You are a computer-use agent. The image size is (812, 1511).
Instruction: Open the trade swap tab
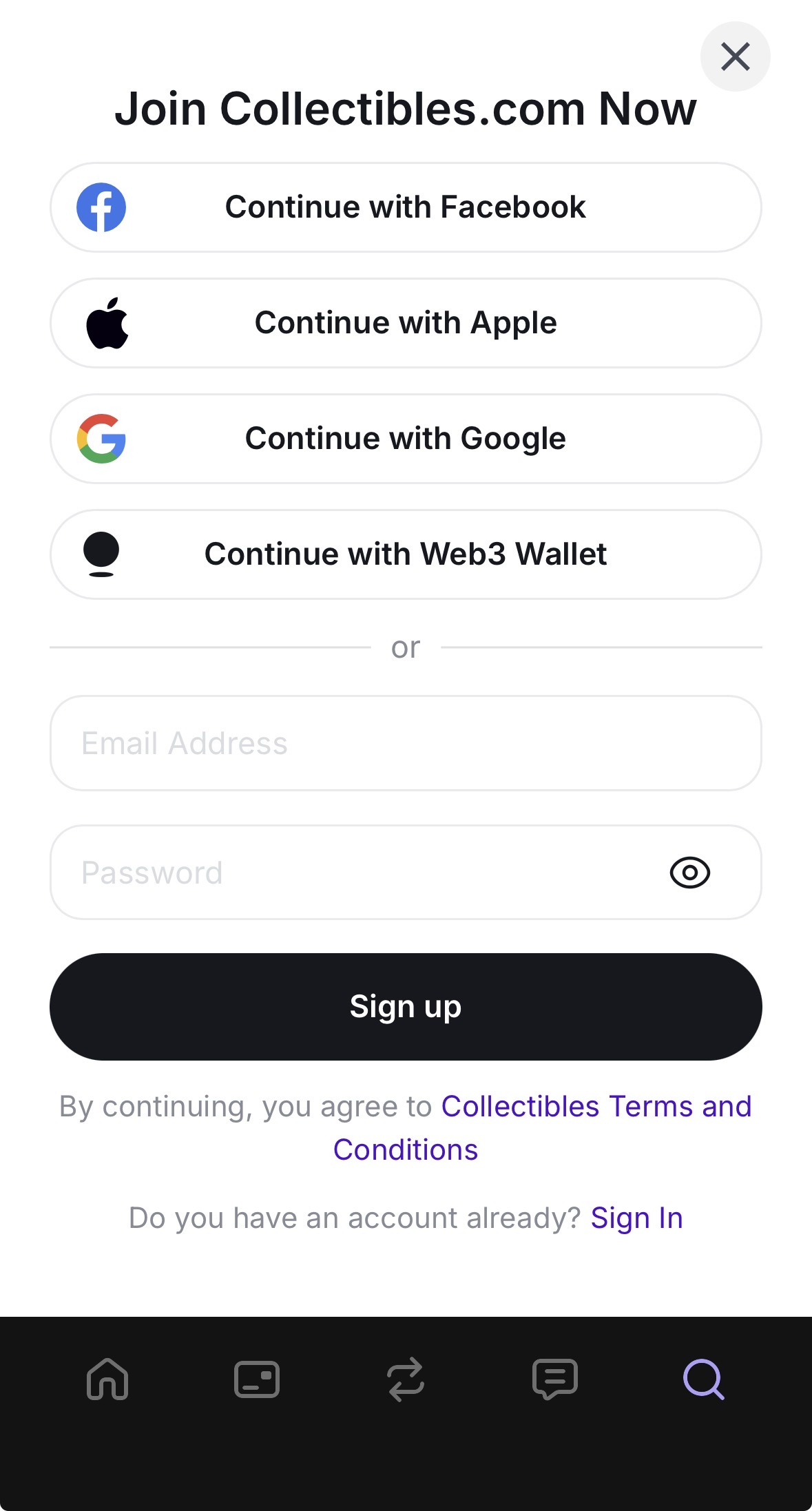406,1379
